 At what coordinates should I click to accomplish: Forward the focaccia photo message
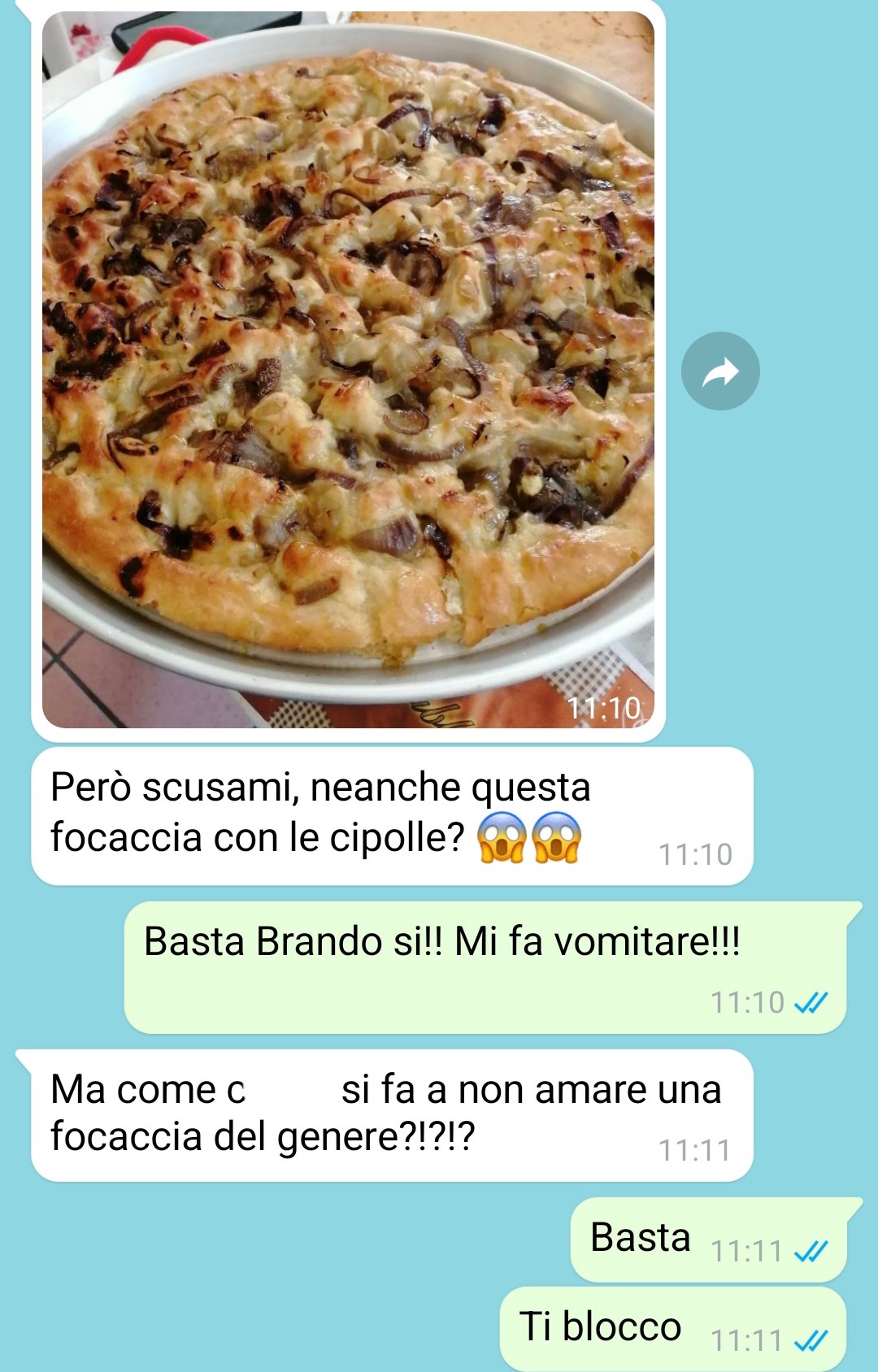tap(720, 371)
